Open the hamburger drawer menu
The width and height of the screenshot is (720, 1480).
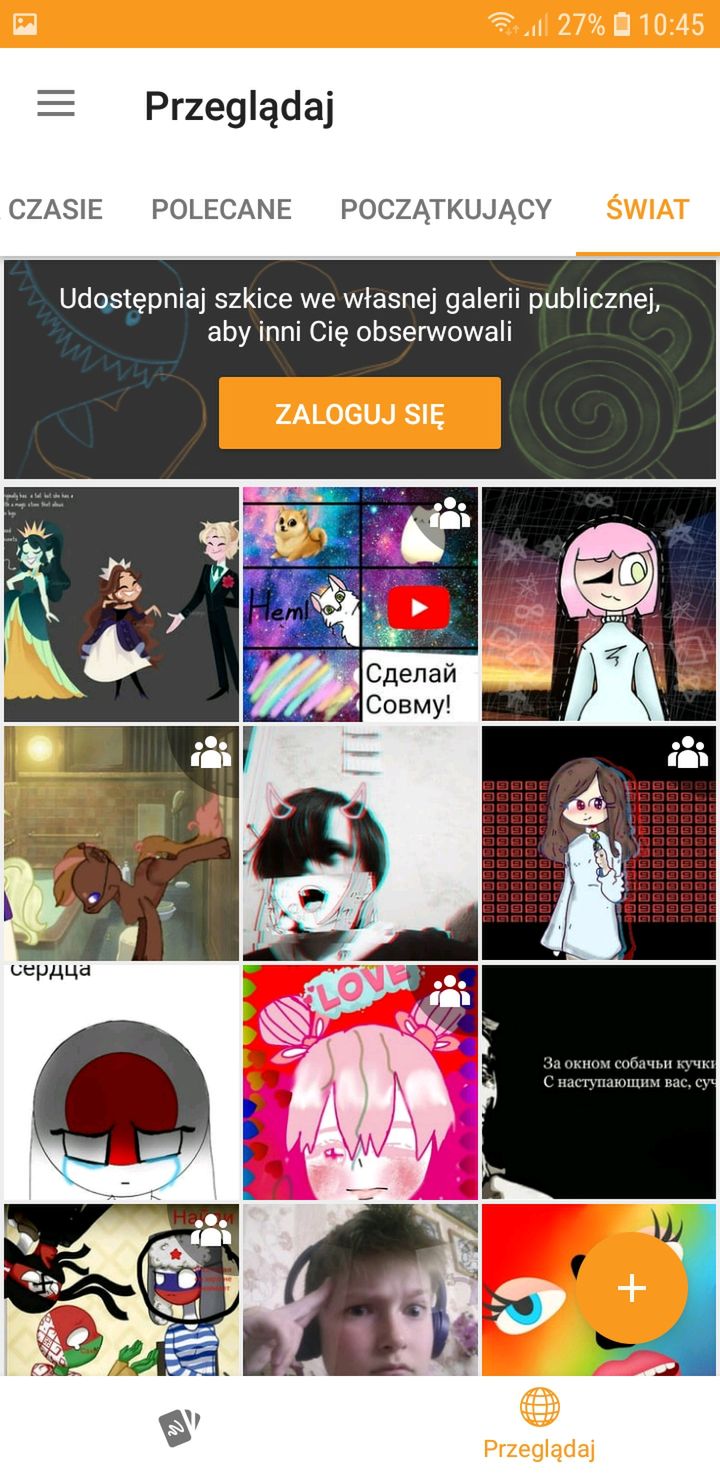click(x=56, y=104)
